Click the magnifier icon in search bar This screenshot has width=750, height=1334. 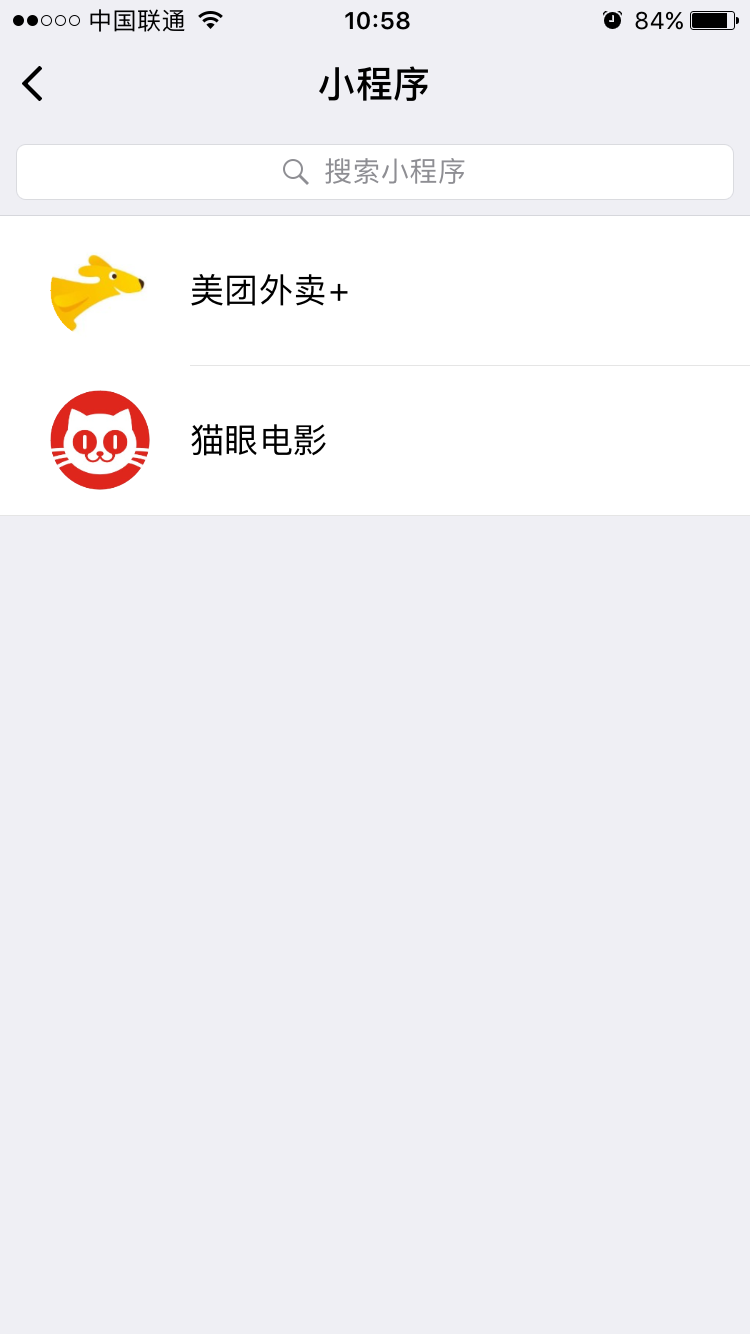pyautogui.click(x=295, y=171)
